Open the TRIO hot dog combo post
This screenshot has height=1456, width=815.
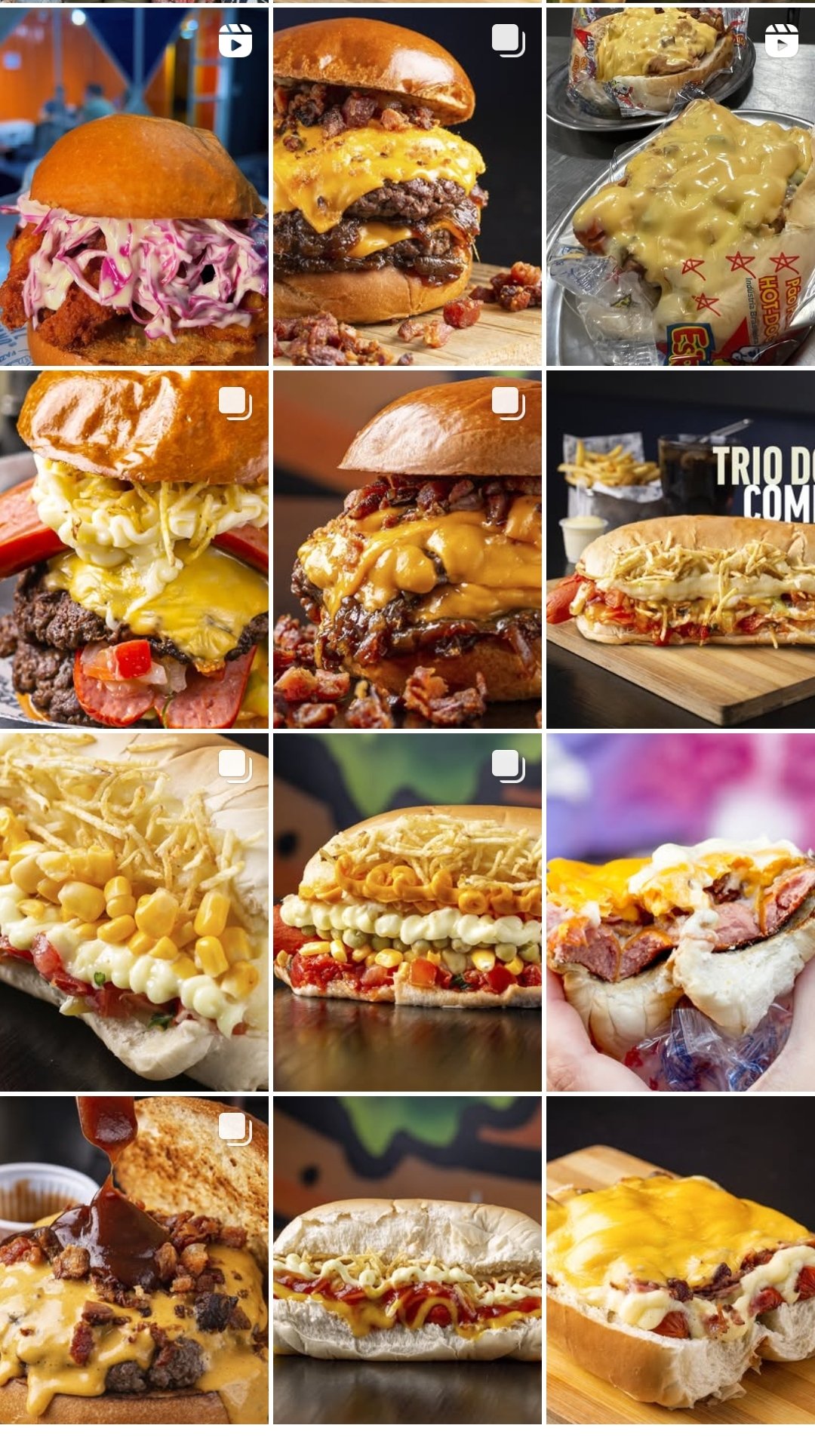pyautogui.click(x=681, y=549)
